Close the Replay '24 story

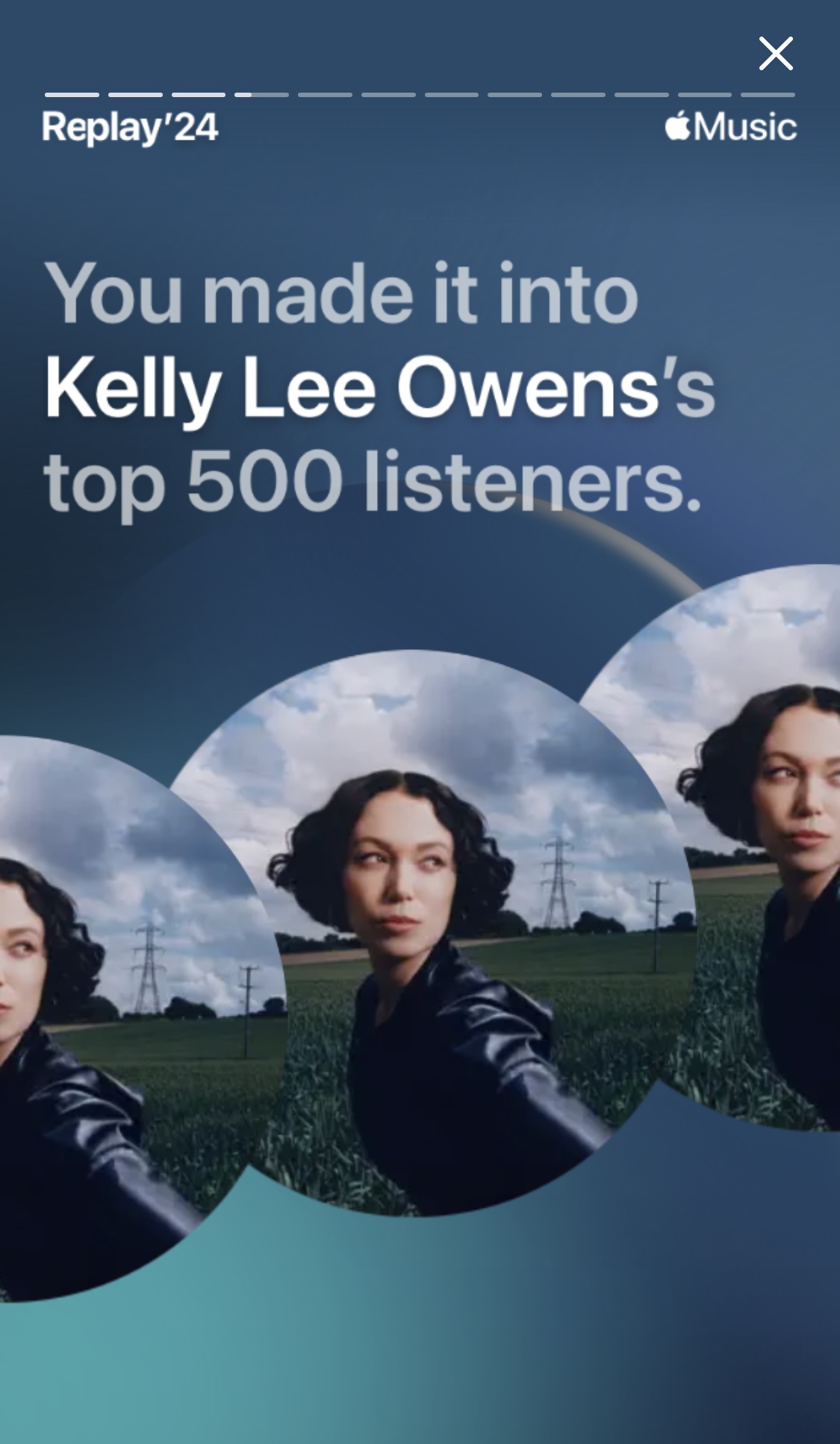pyautogui.click(x=776, y=54)
